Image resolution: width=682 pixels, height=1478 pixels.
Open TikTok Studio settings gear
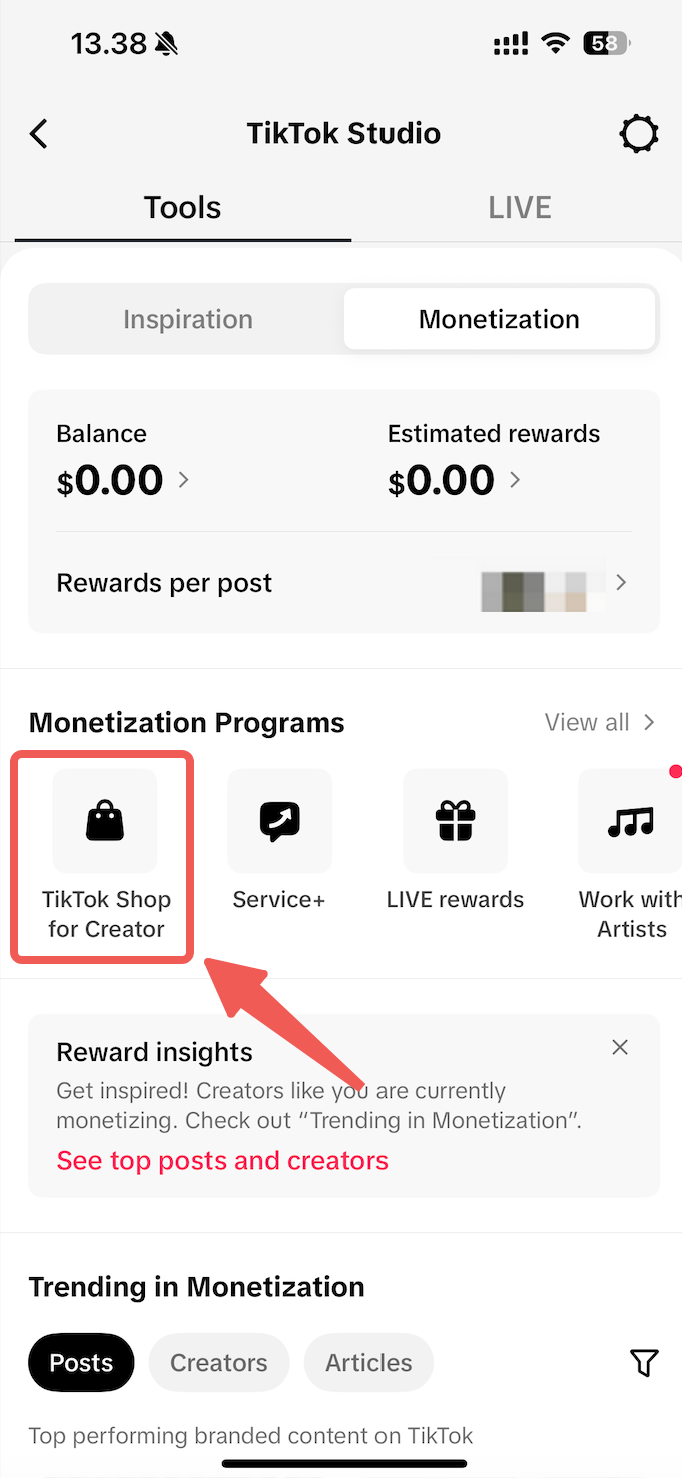pos(639,134)
